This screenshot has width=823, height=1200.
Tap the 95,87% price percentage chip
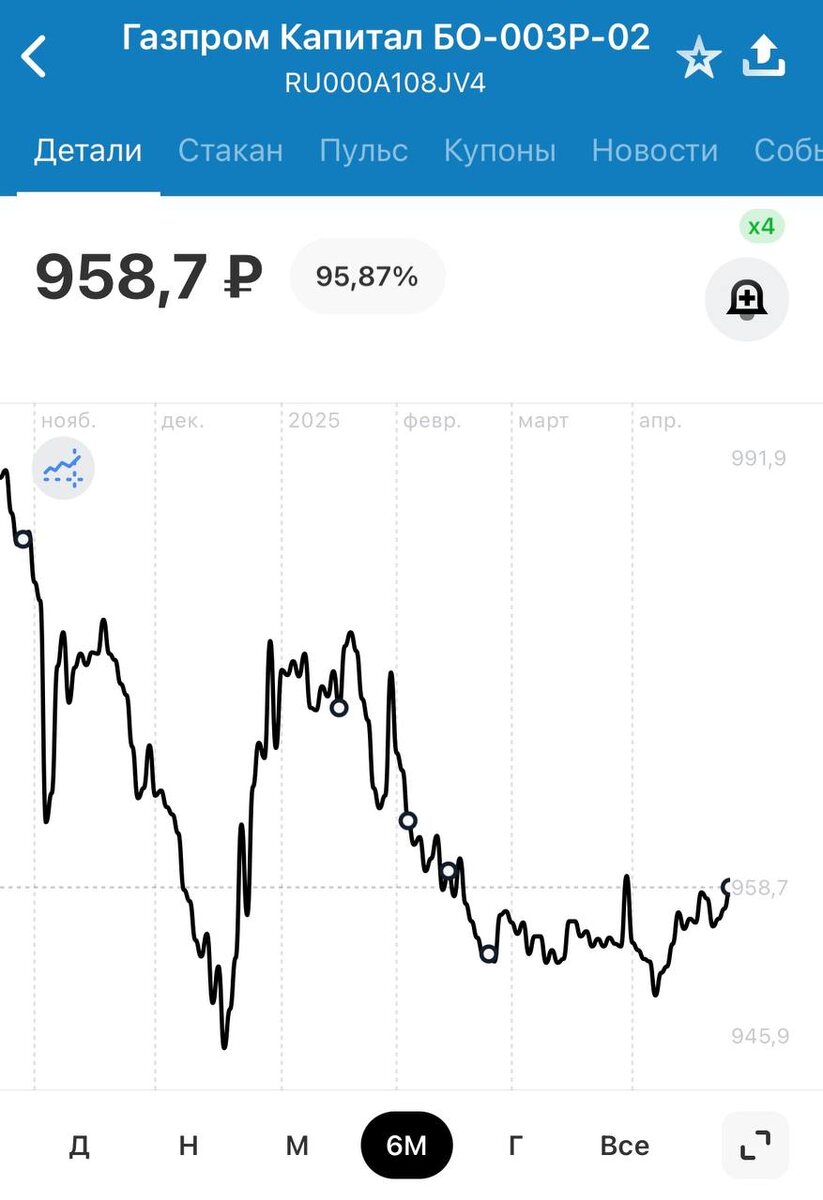[367, 277]
